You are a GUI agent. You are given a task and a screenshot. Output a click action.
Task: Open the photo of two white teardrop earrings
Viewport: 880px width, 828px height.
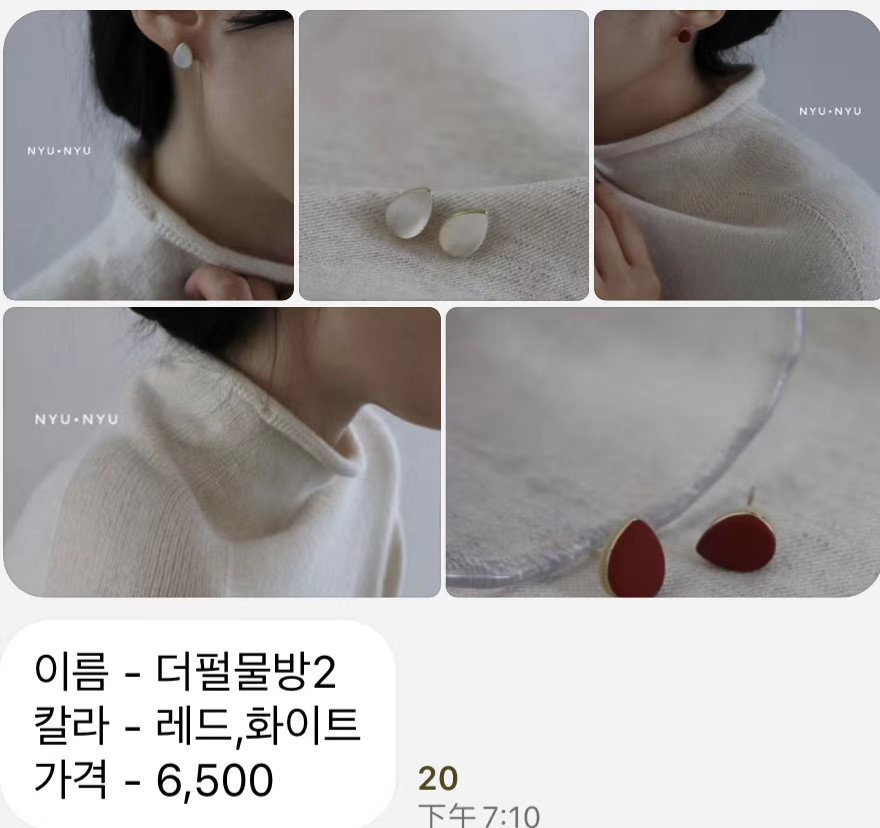pos(443,155)
